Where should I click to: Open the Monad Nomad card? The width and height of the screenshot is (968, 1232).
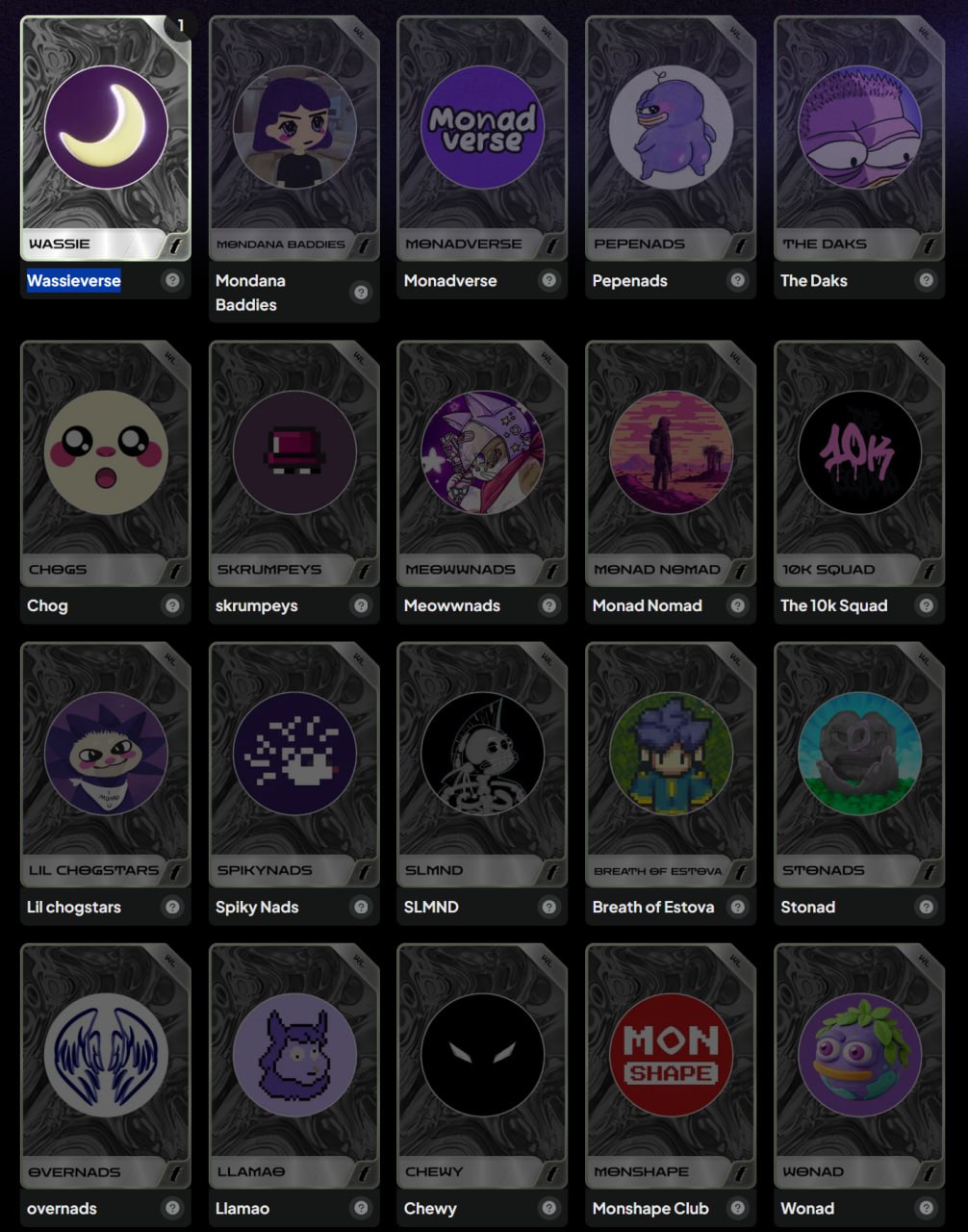671,462
